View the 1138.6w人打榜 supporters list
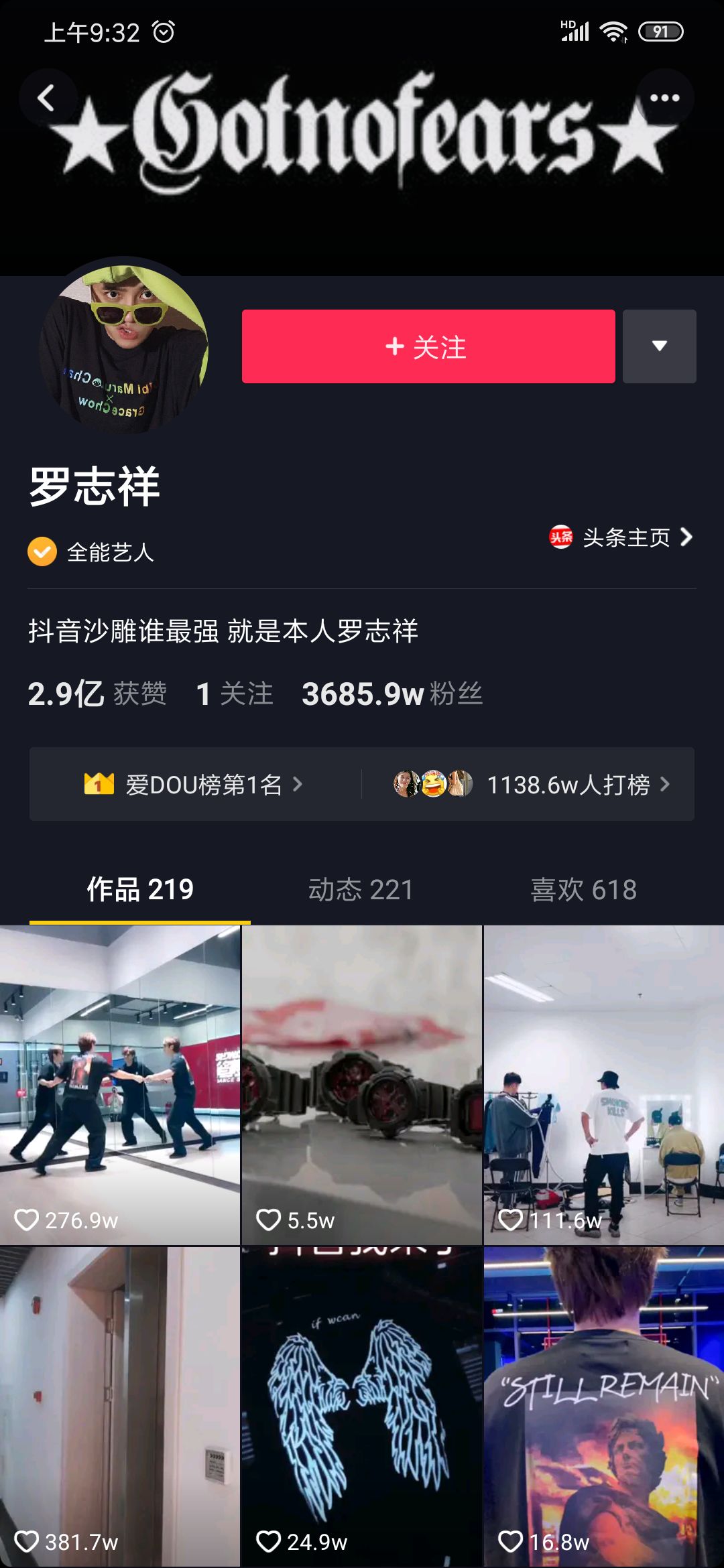 531,784
